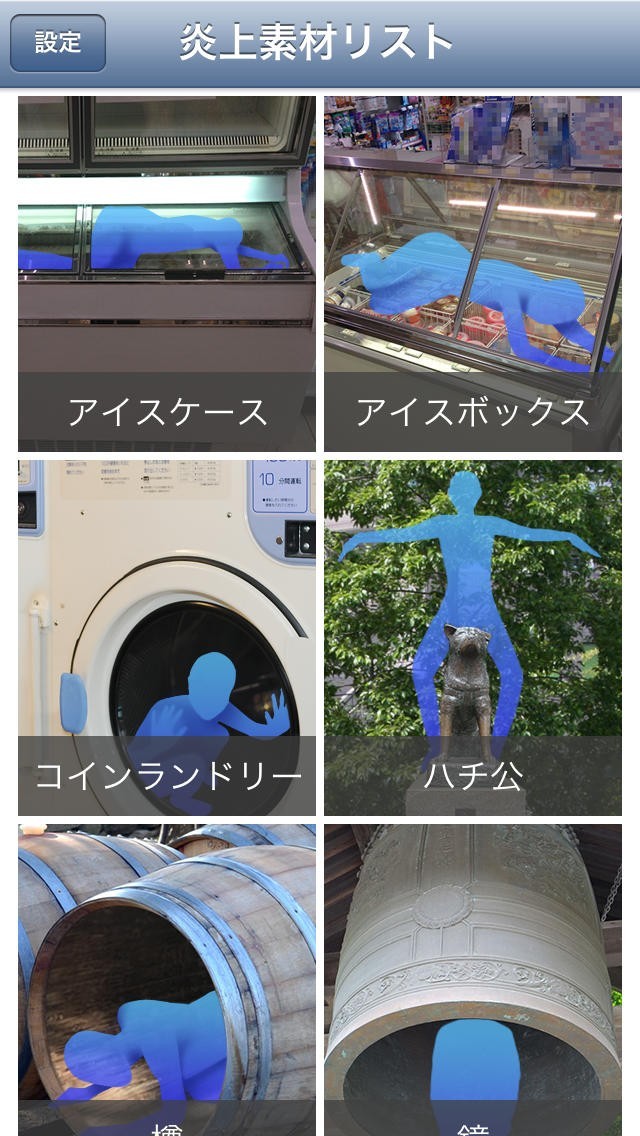Select the アイスケース tile
This screenshot has height=1136, width=640.
coord(167,273)
